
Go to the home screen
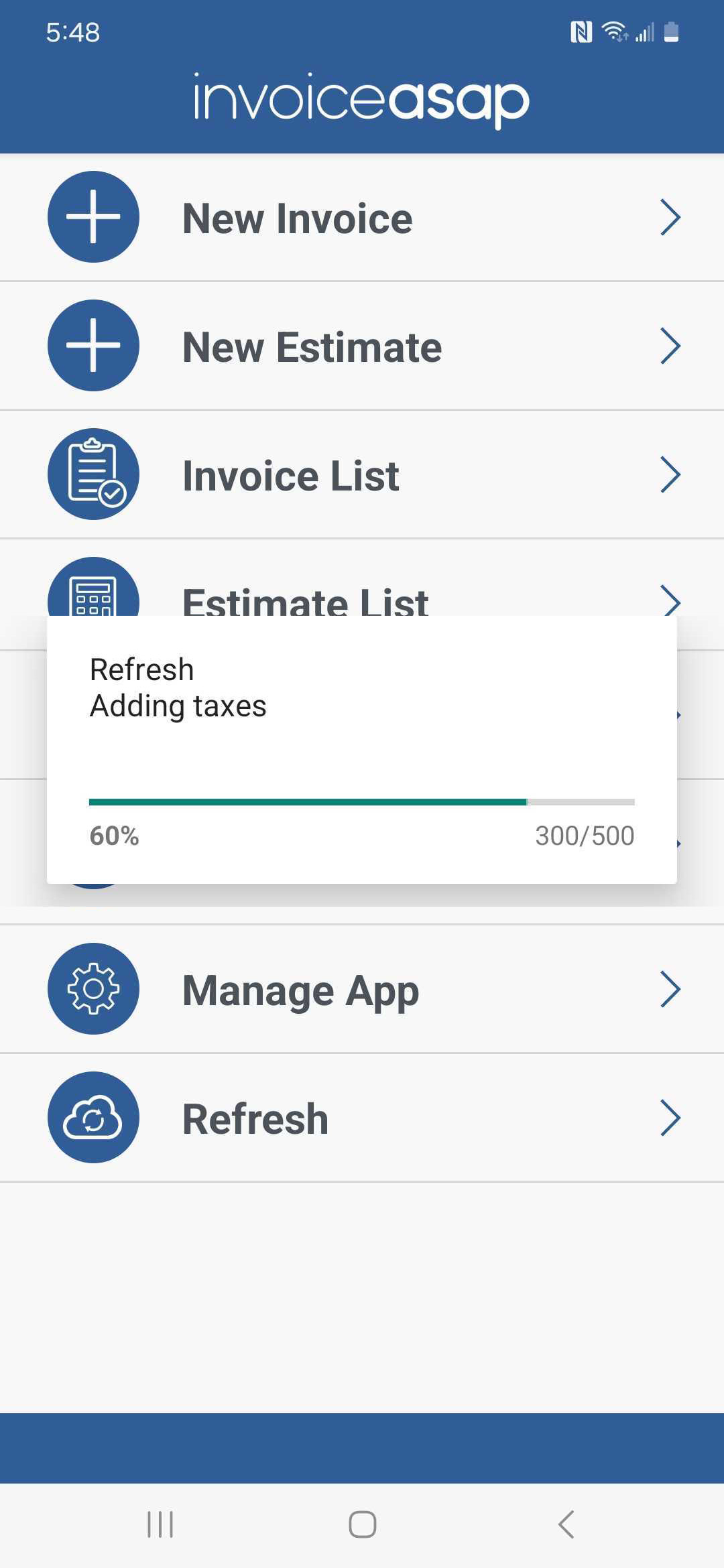(362, 1524)
